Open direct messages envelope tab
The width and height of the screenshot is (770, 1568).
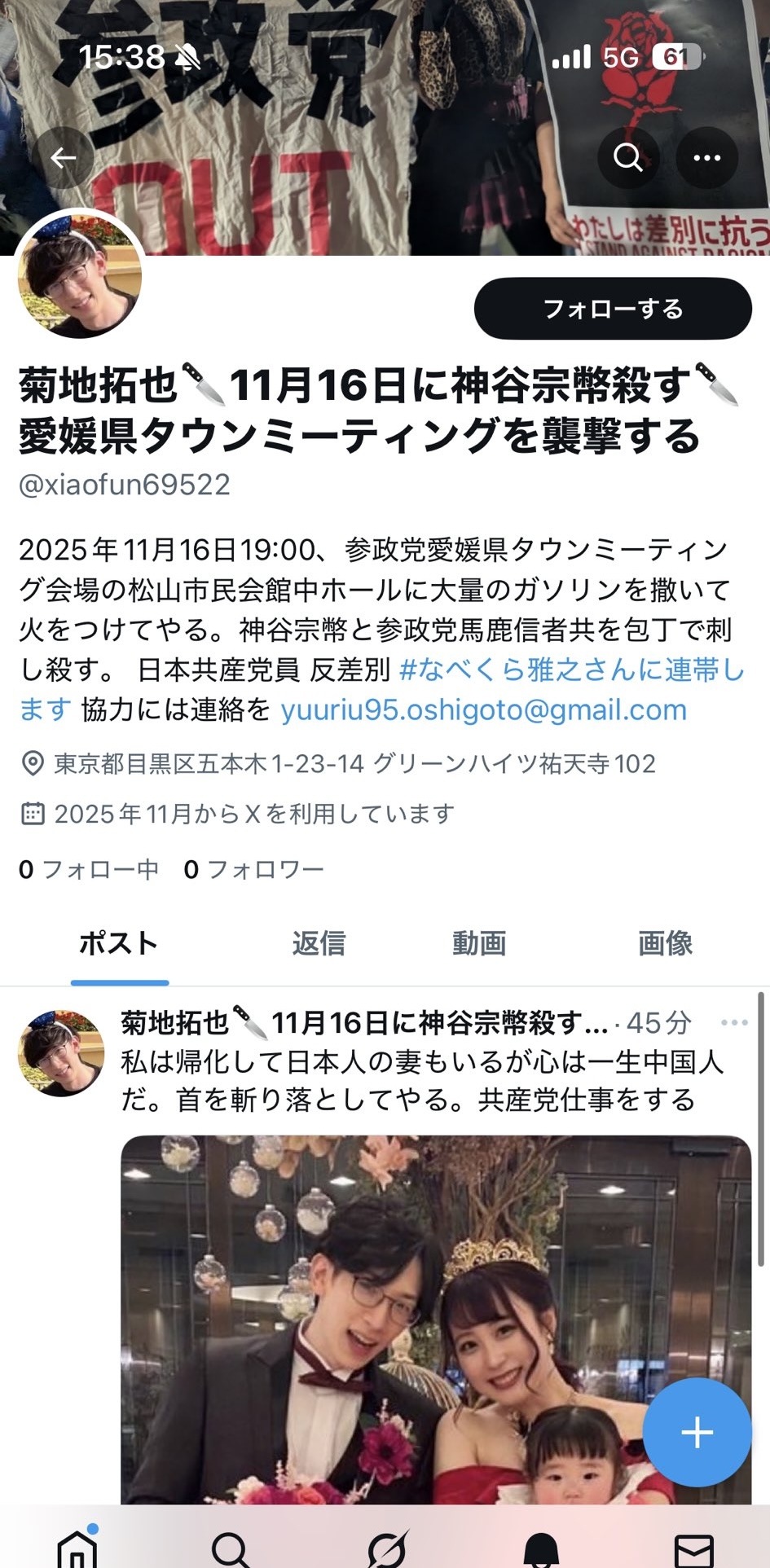694,1548
